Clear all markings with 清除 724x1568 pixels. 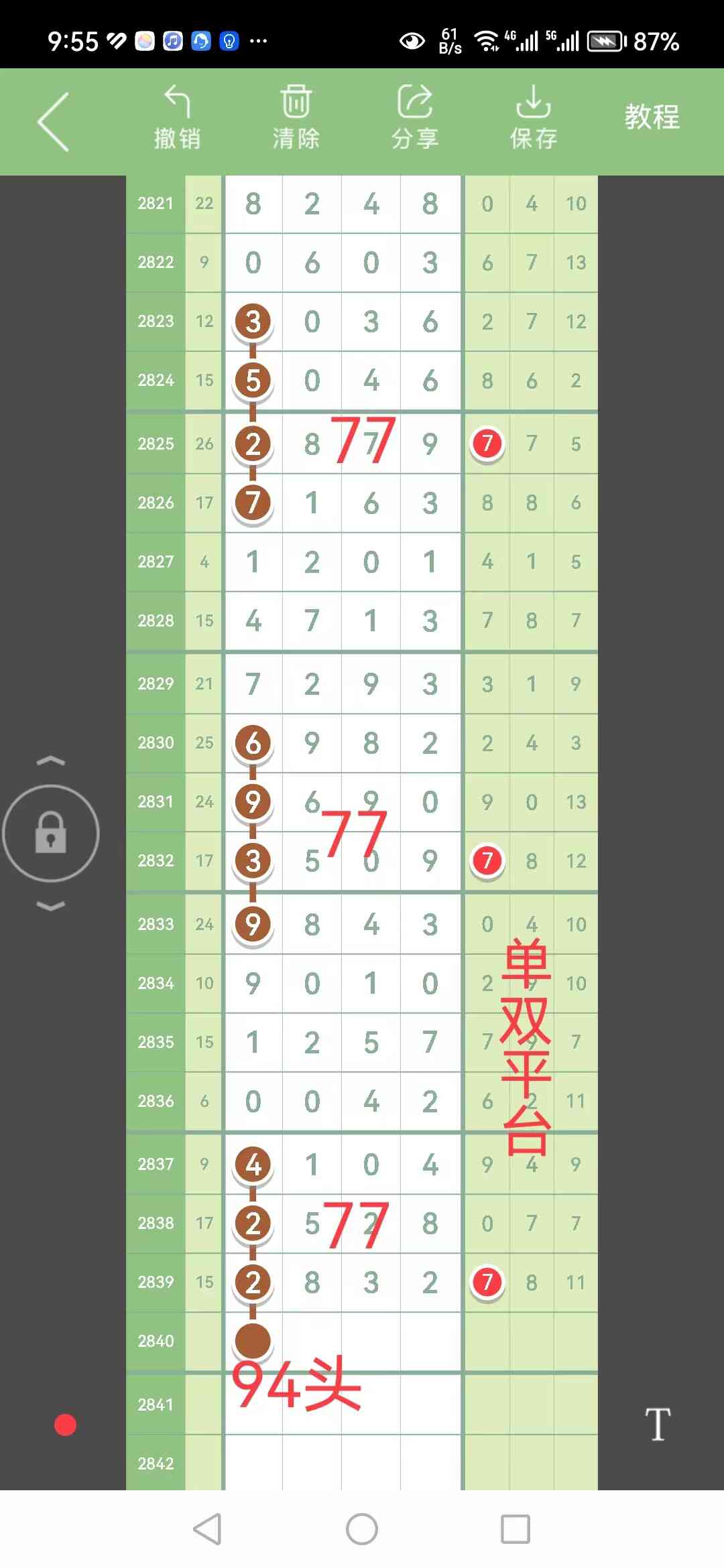click(x=296, y=118)
